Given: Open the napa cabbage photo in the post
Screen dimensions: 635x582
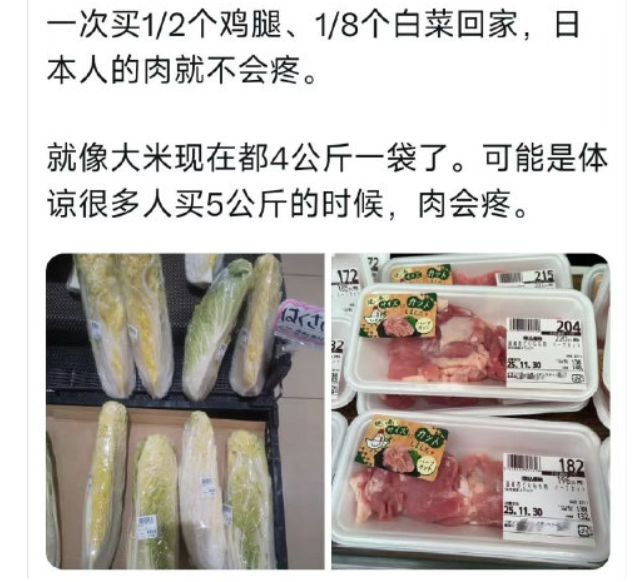Looking at the screenshot, I should coord(185,411).
